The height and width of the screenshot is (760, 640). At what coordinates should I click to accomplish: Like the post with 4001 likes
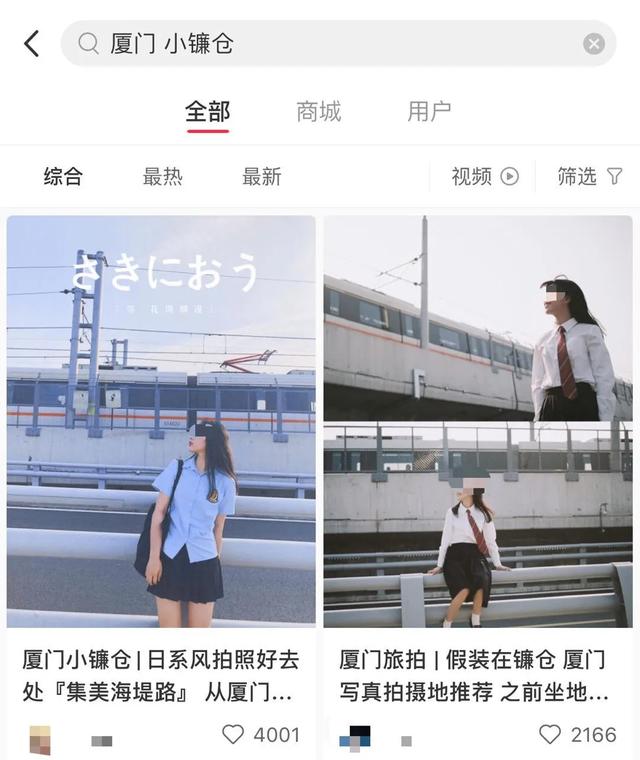[x=233, y=735]
